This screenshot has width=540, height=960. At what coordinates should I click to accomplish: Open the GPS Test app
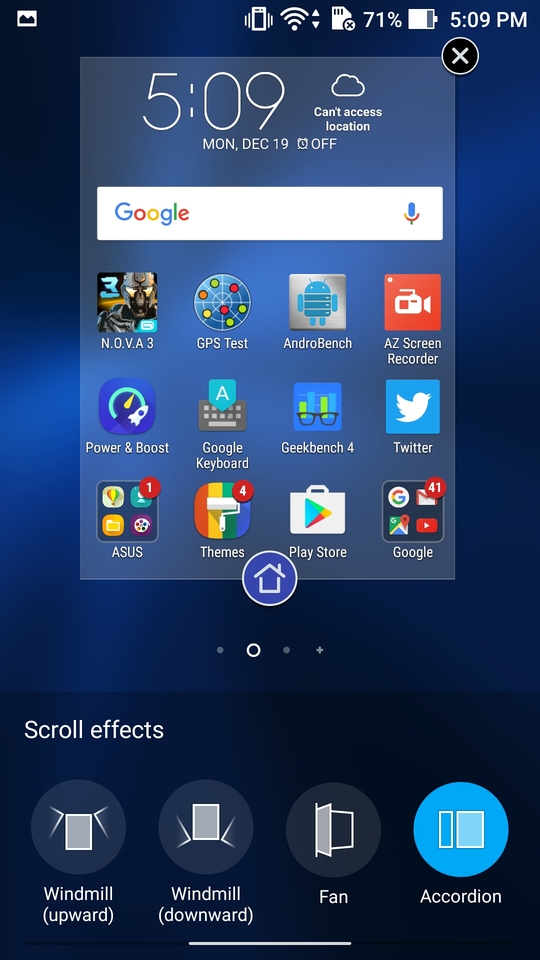point(222,311)
